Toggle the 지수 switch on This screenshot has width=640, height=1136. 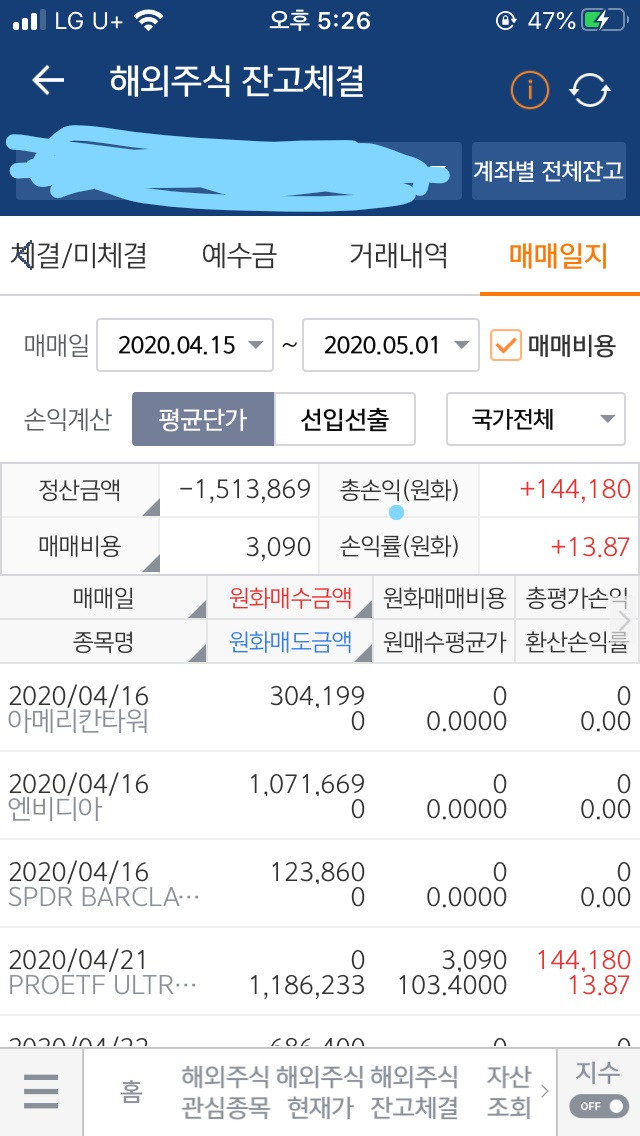click(x=599, y=1106)
